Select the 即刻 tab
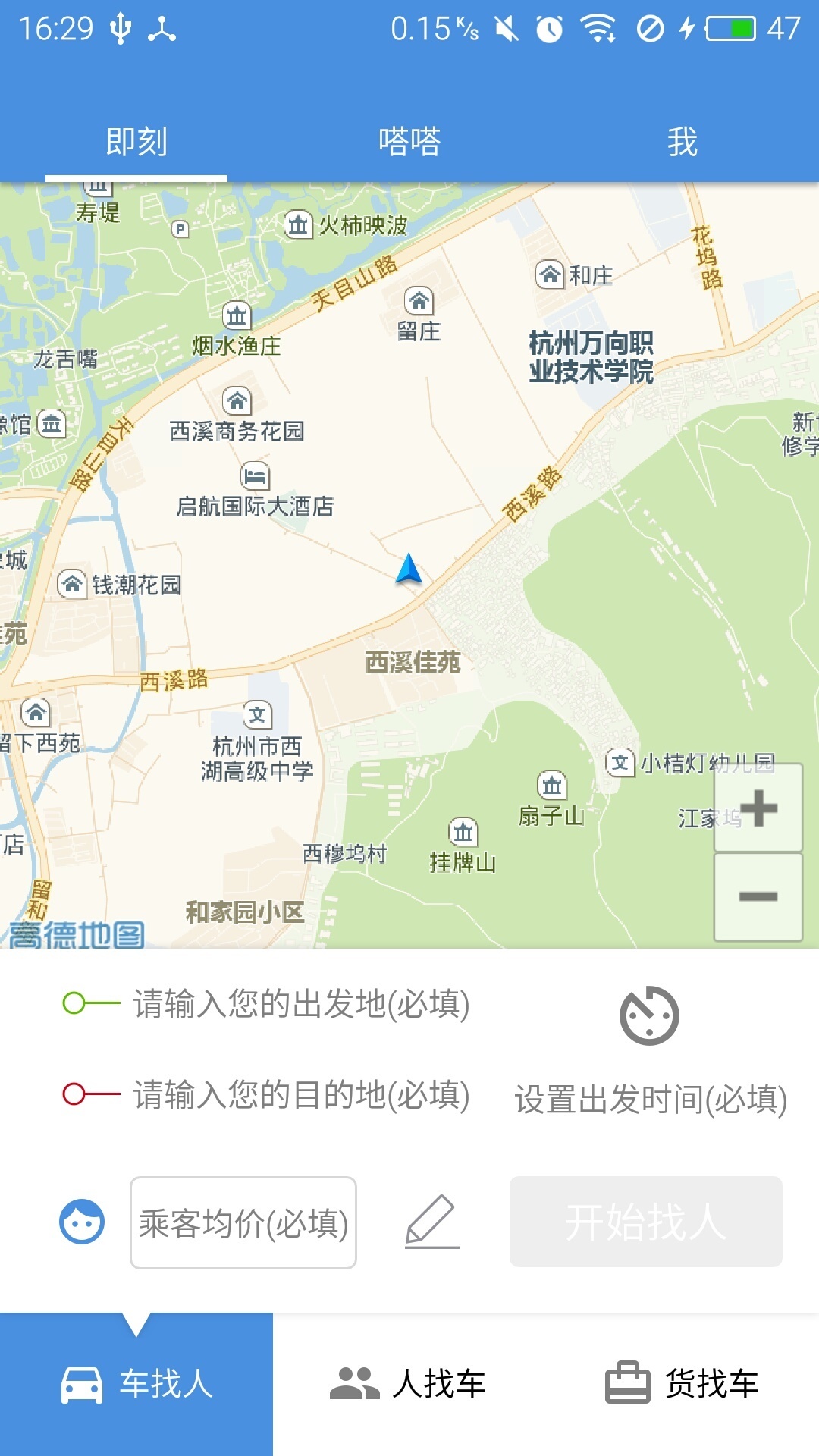Viewport: 819px width, 1456px height. tap(136, 142)
